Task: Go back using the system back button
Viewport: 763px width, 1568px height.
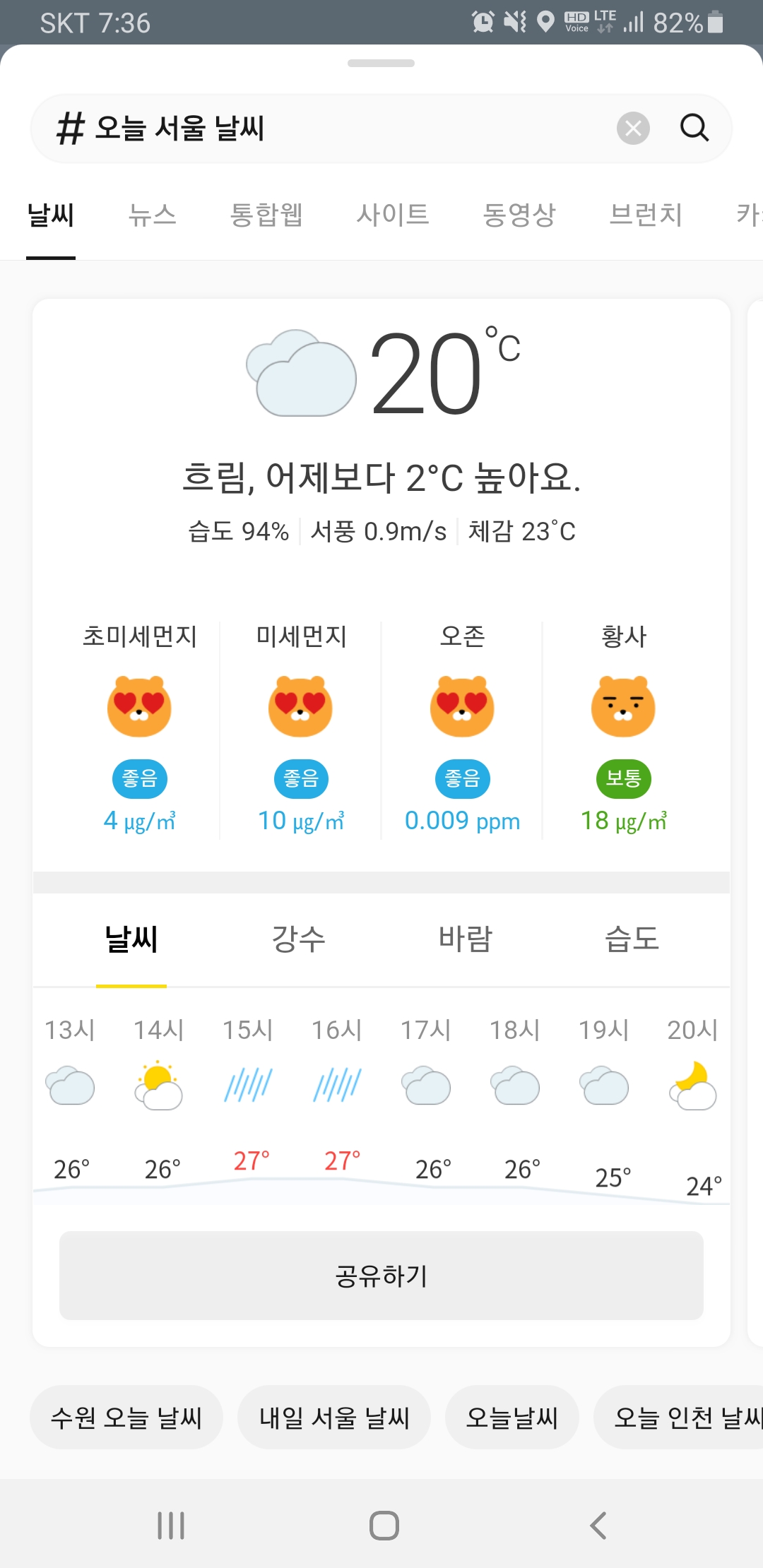Action: (x=598, y=1526)
